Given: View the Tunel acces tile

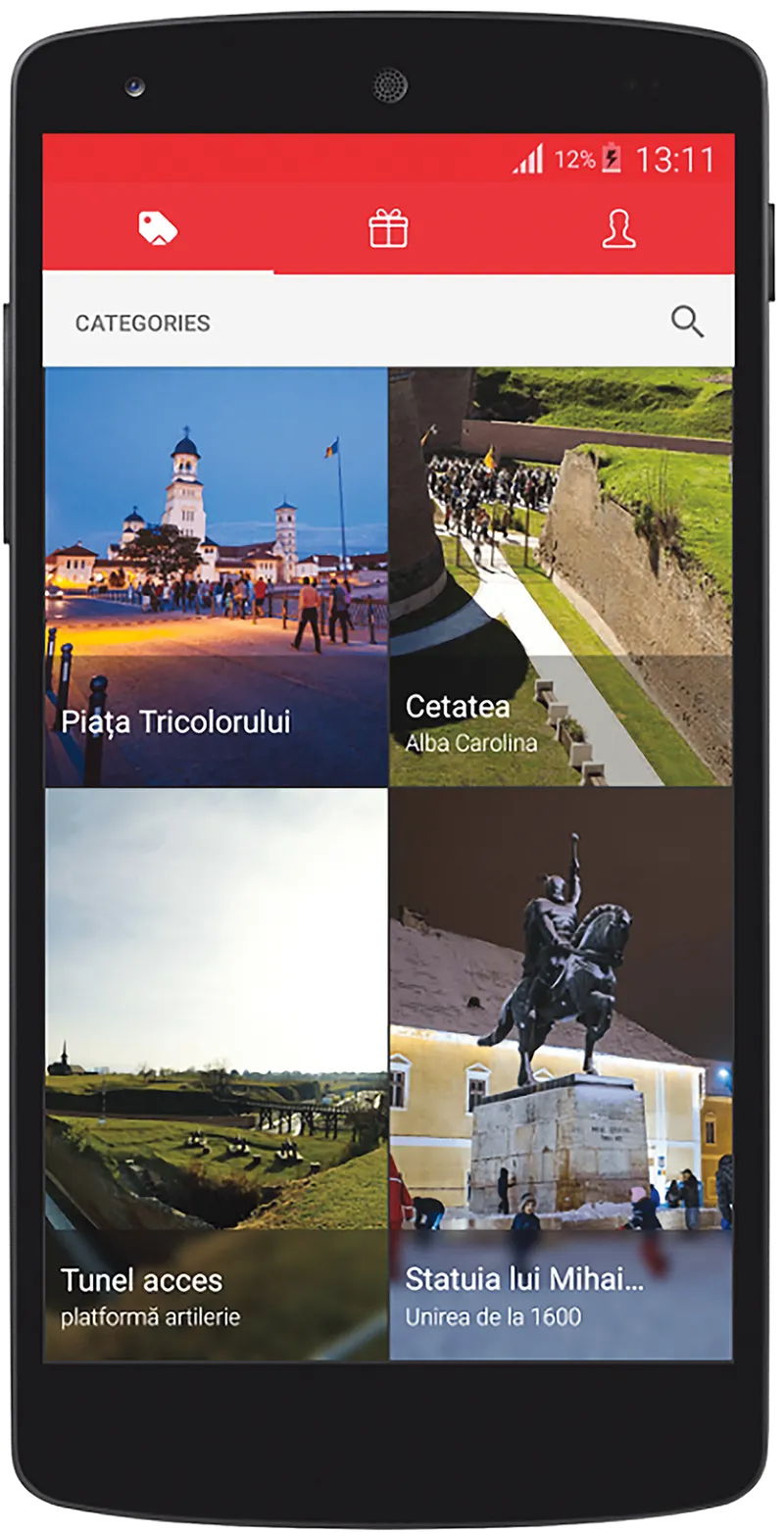Looking at the screenshot, I should click(216, 1073).
